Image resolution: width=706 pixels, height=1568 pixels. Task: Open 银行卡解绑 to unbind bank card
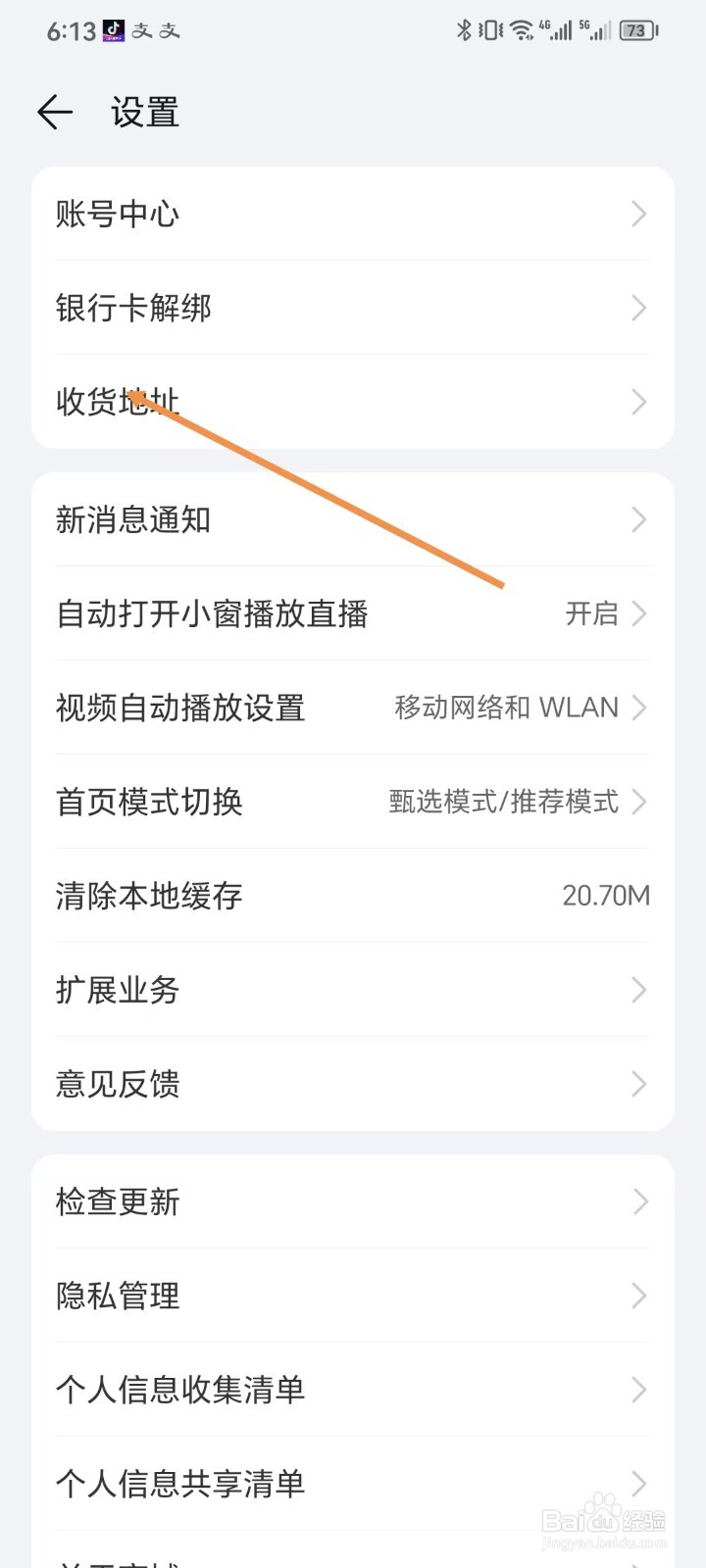click(x=353, y=308)
